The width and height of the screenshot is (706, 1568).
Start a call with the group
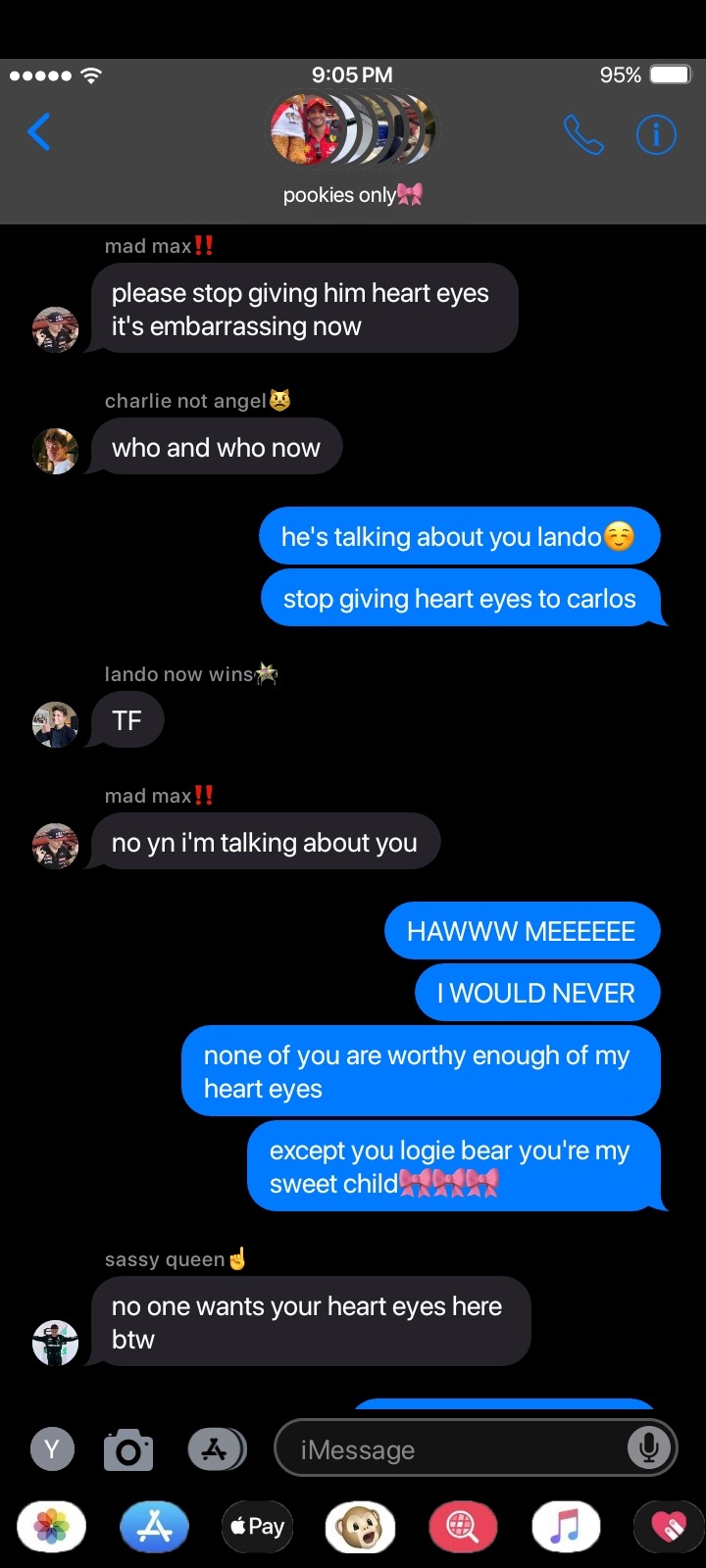point(583,135)
